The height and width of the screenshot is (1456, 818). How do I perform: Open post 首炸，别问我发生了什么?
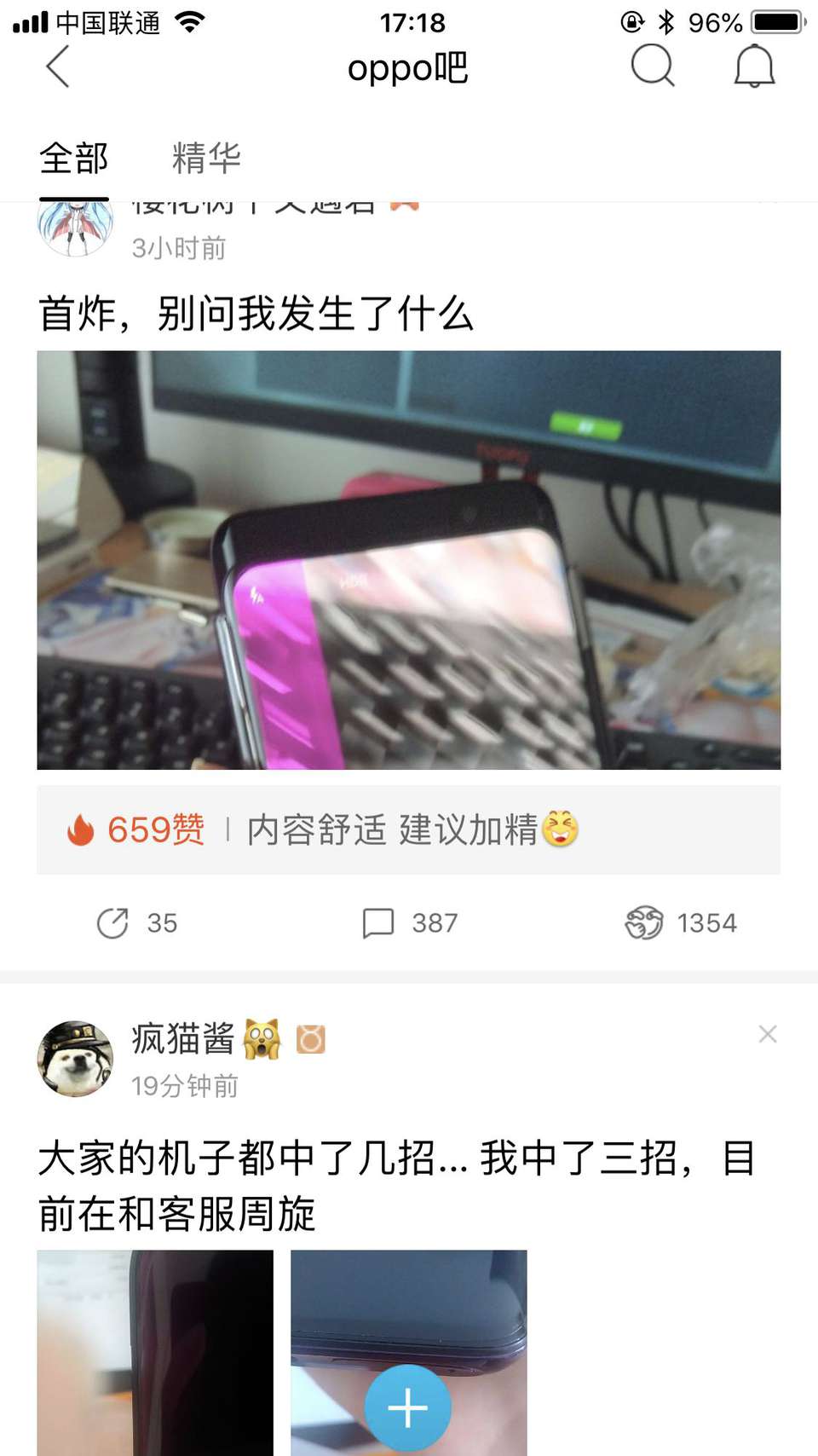[x=256, y=314]
